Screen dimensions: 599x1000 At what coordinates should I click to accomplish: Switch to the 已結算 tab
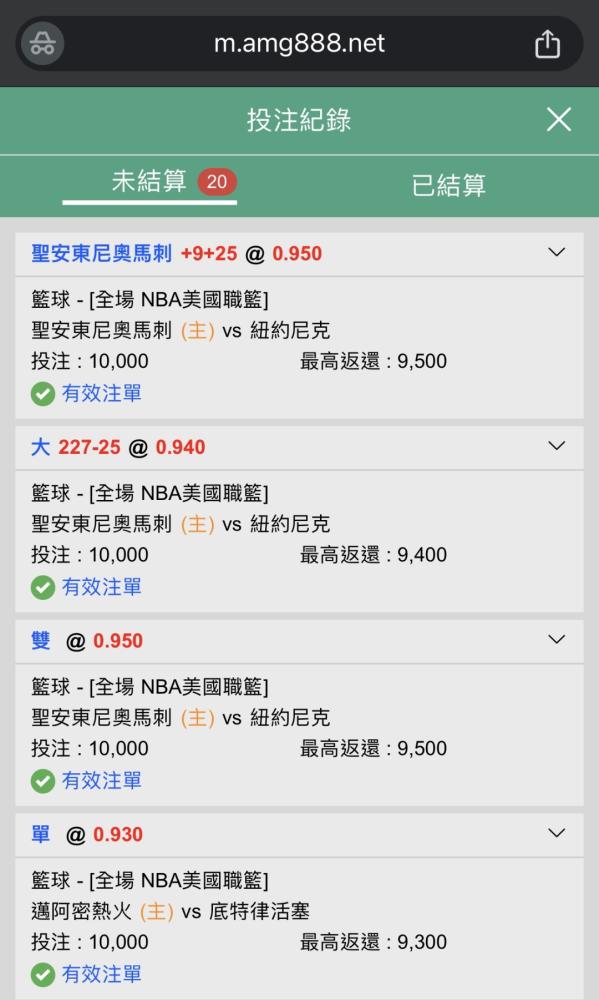[448, 185]
